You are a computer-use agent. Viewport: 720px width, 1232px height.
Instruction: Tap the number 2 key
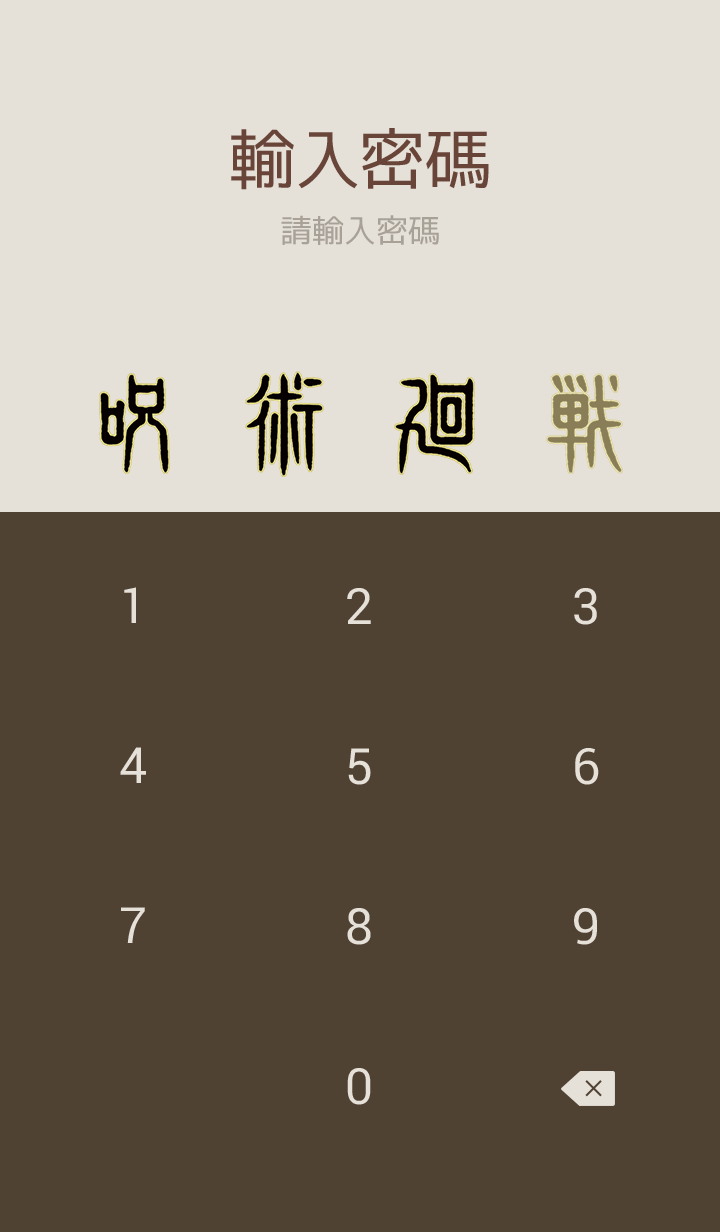[359, 607]
